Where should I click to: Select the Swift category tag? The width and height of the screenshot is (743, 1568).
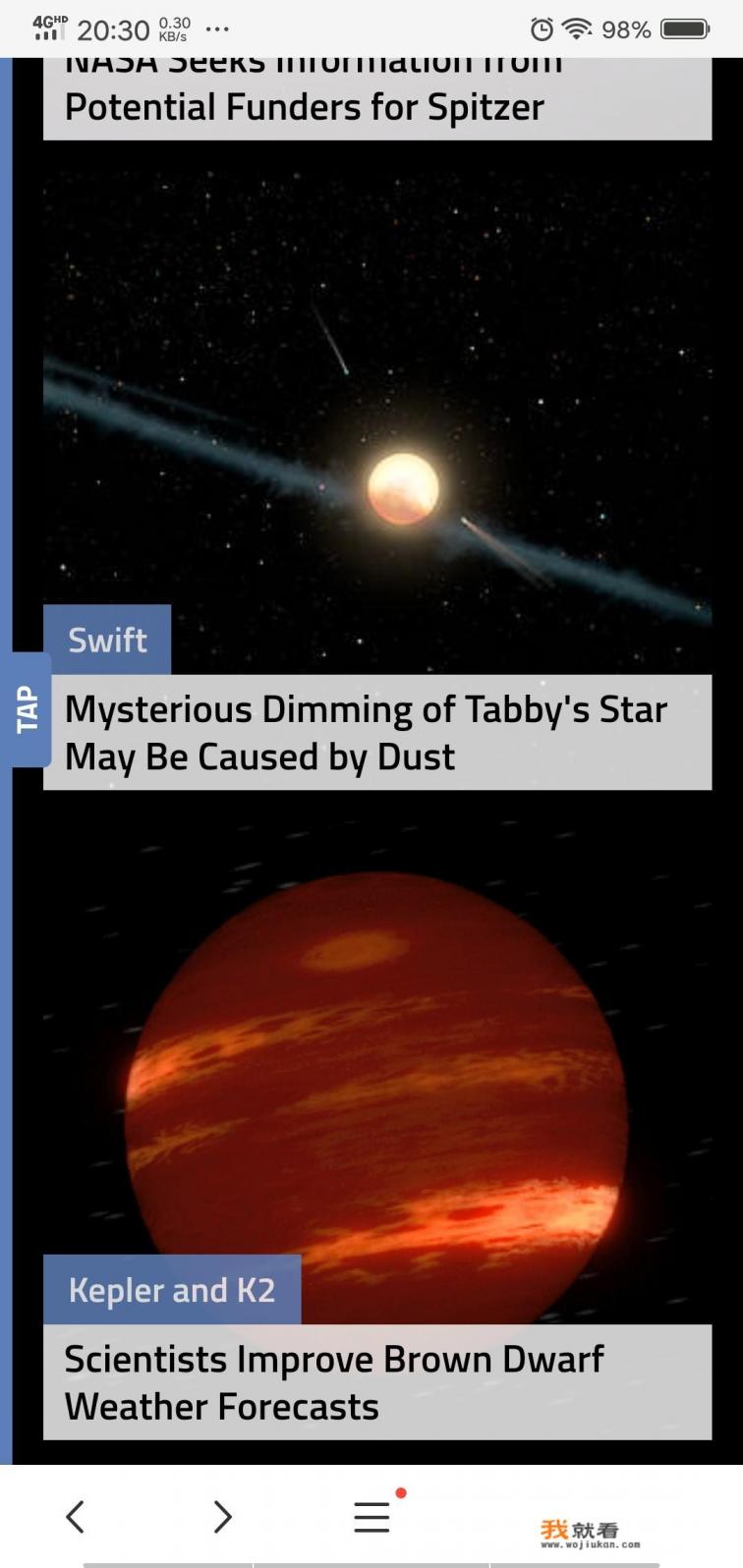(x=107, y=641)
